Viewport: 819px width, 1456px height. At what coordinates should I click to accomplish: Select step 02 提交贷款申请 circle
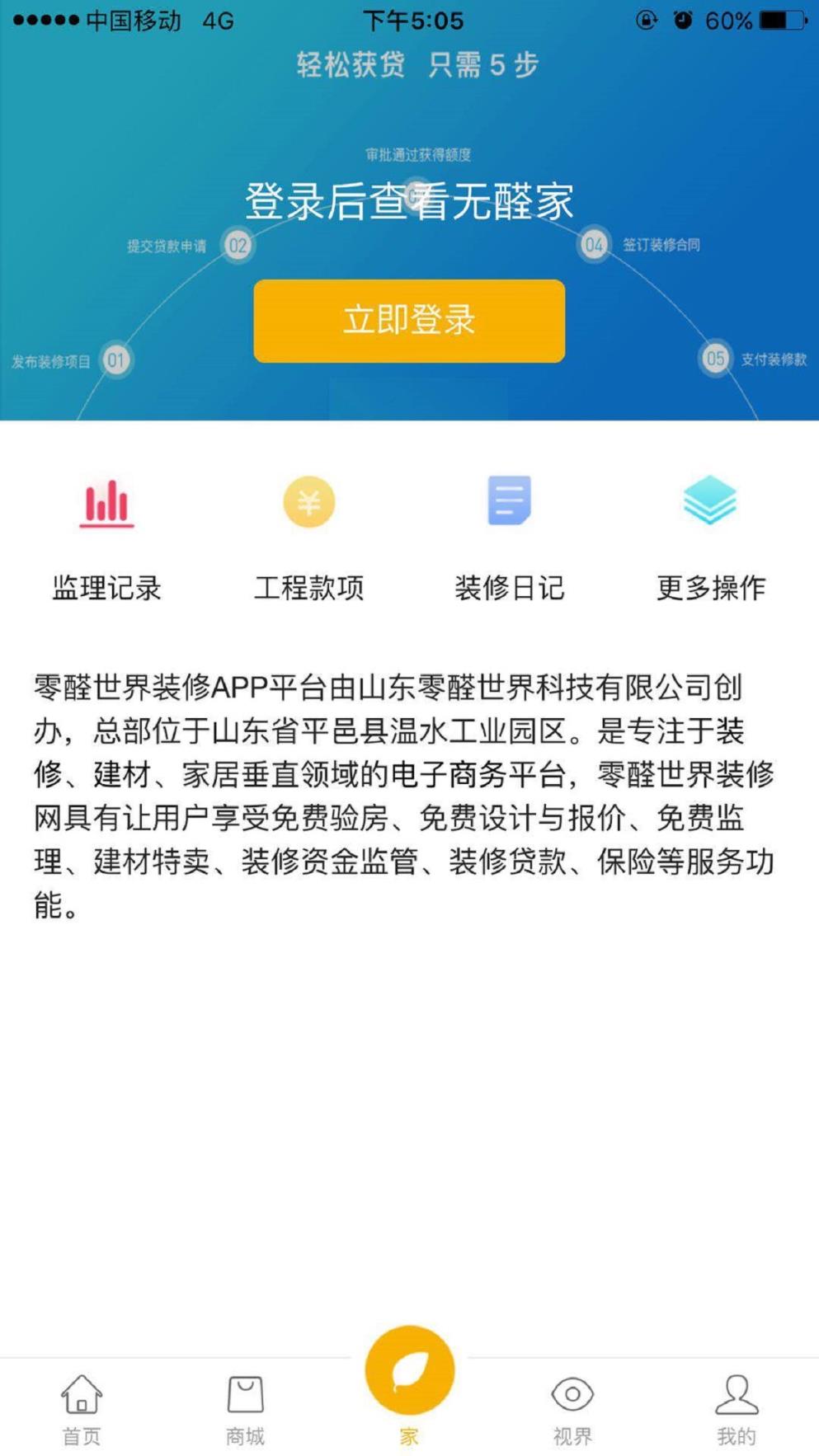pos(238,245)
